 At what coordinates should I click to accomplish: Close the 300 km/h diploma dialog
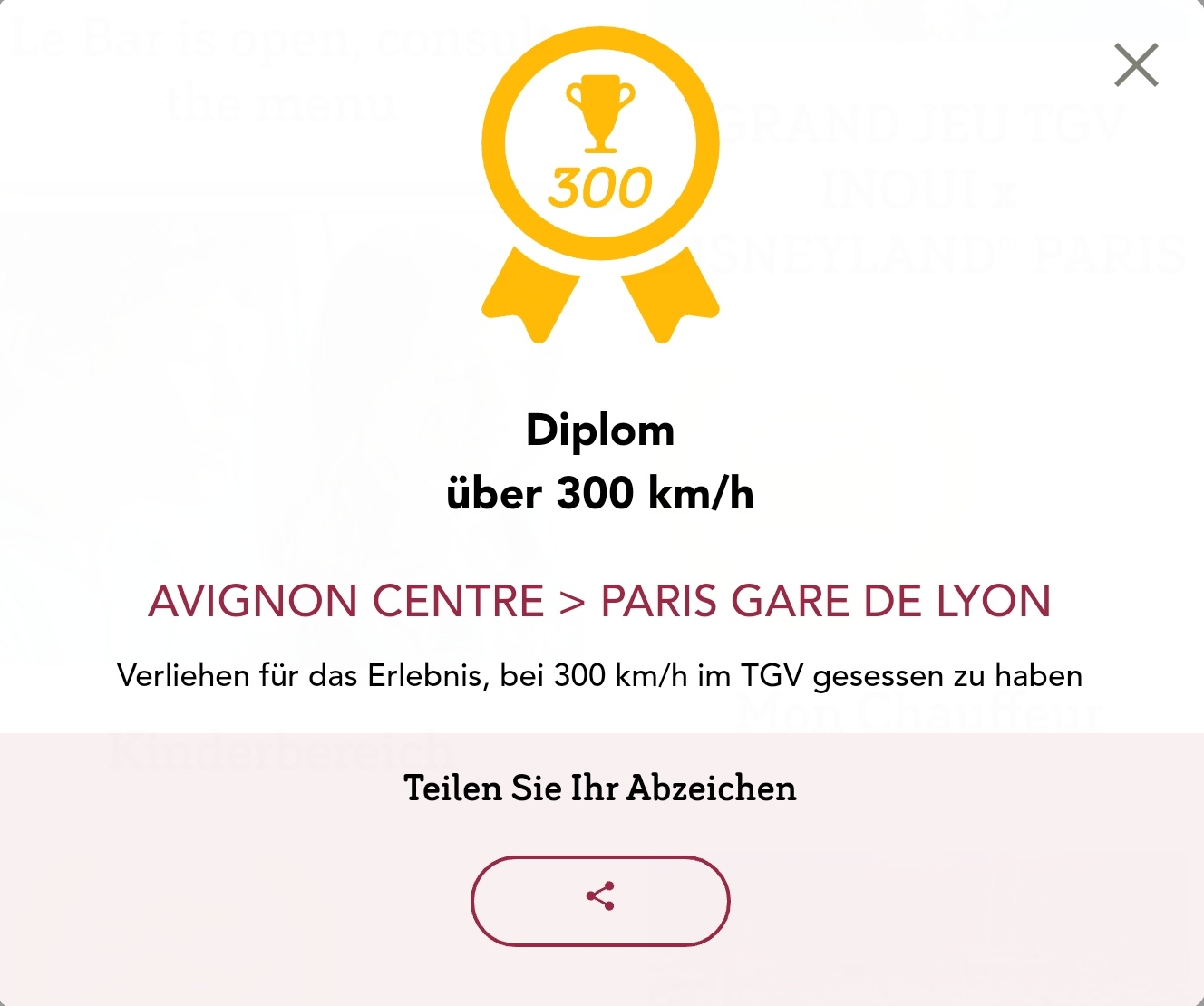(x=1136, y=65)
